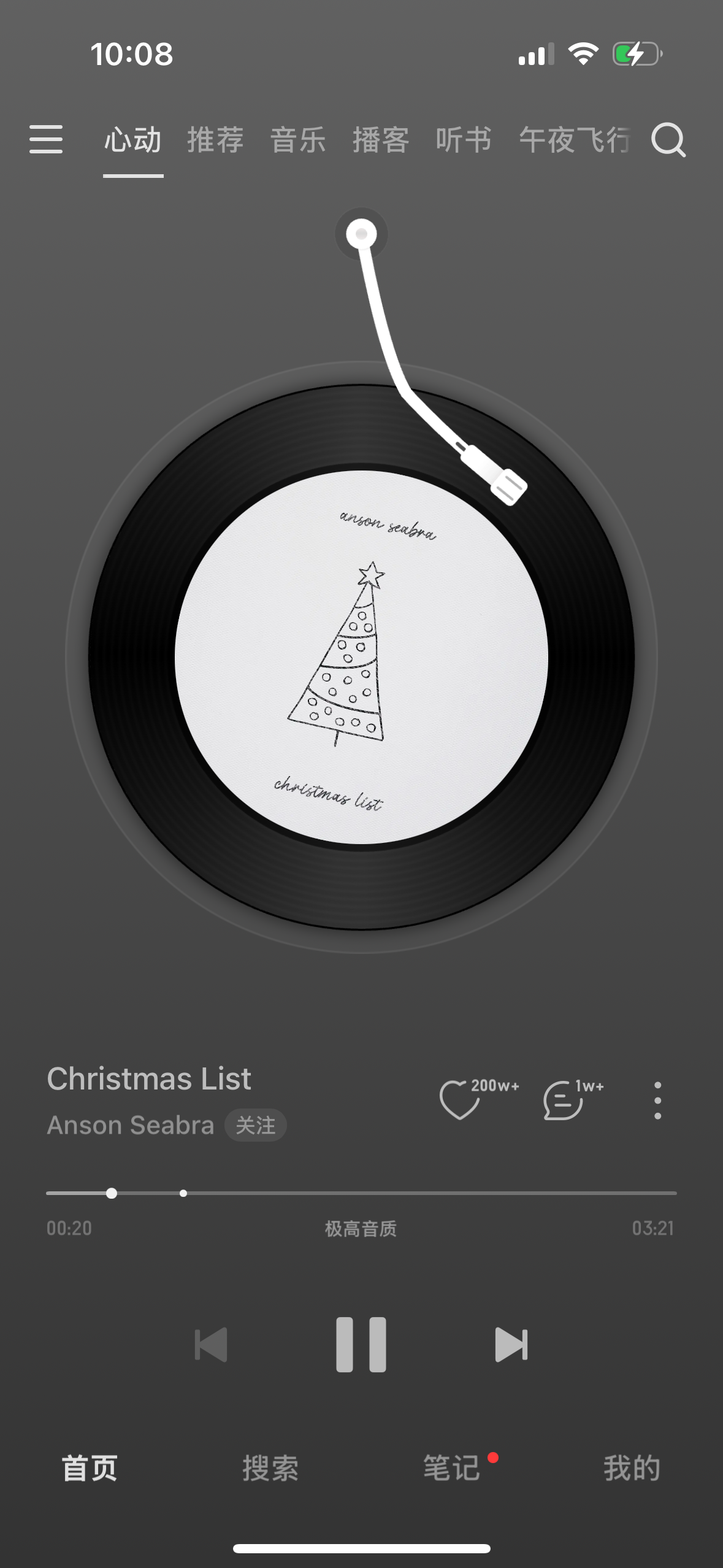Switch to the 推荐 top tab
The image size is (723, 1568).
(x=215, y=140)
